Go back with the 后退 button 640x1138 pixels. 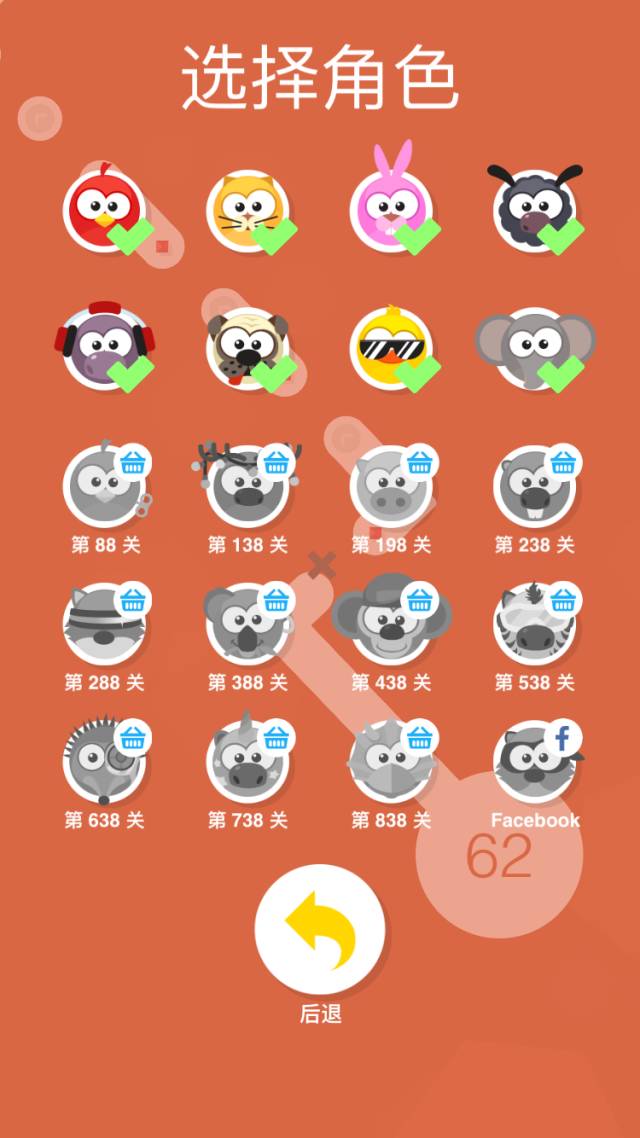tap(320, 929)
